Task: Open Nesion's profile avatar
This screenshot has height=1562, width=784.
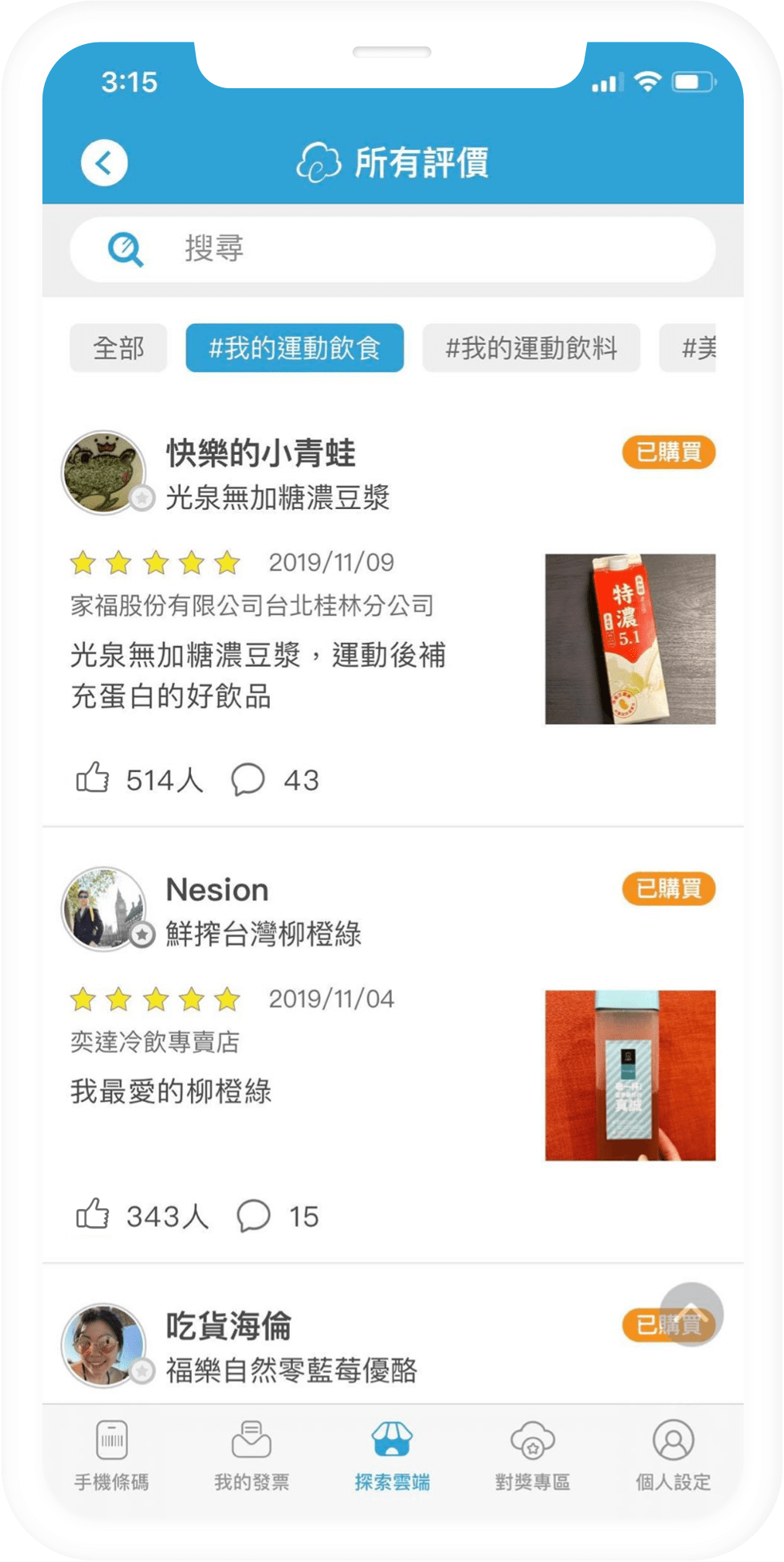Action: [104, 909]
